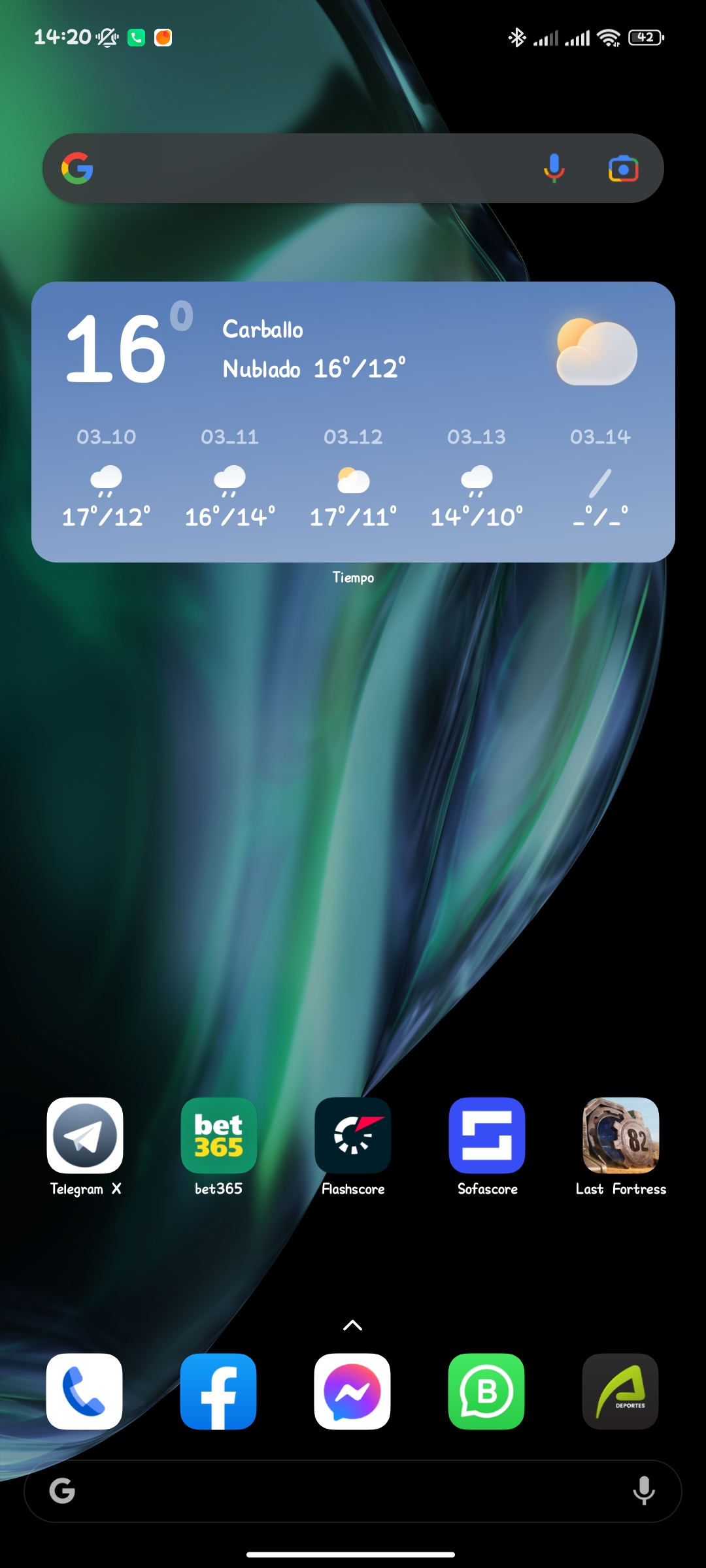Start voice search from top Google widget

[x=554, y=169]
